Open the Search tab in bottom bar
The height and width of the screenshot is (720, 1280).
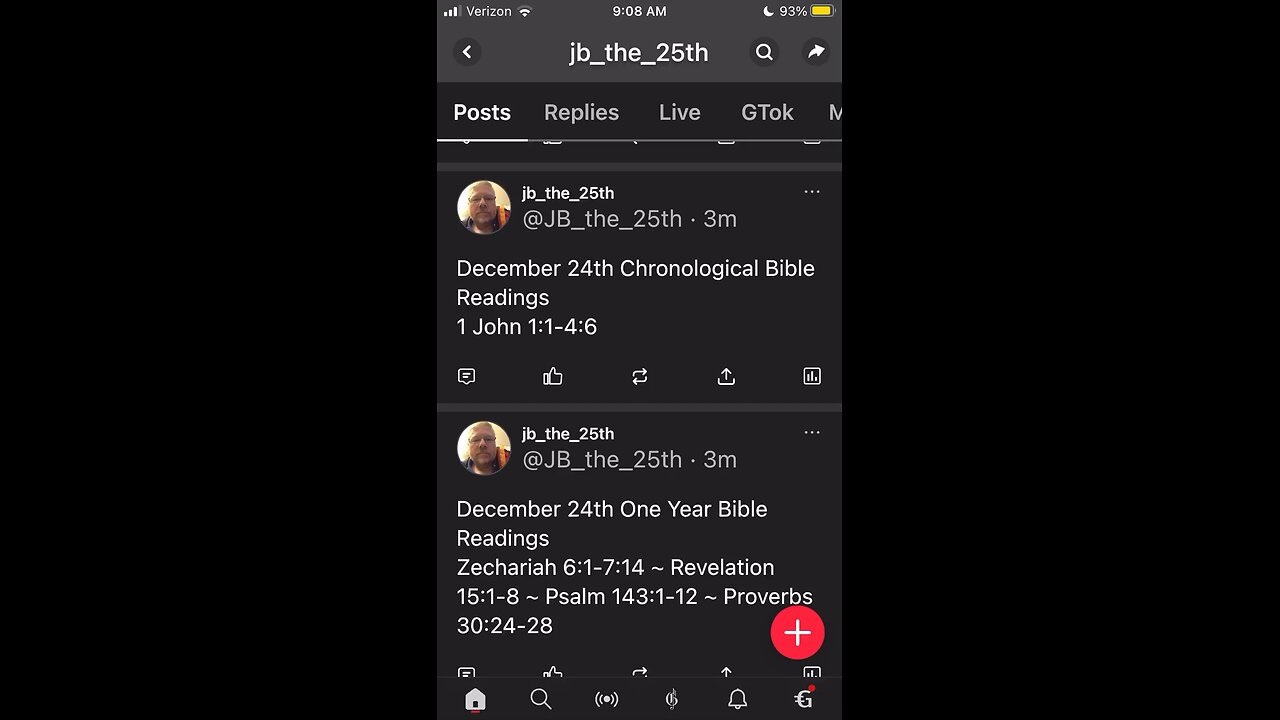(x=540, y=699)
